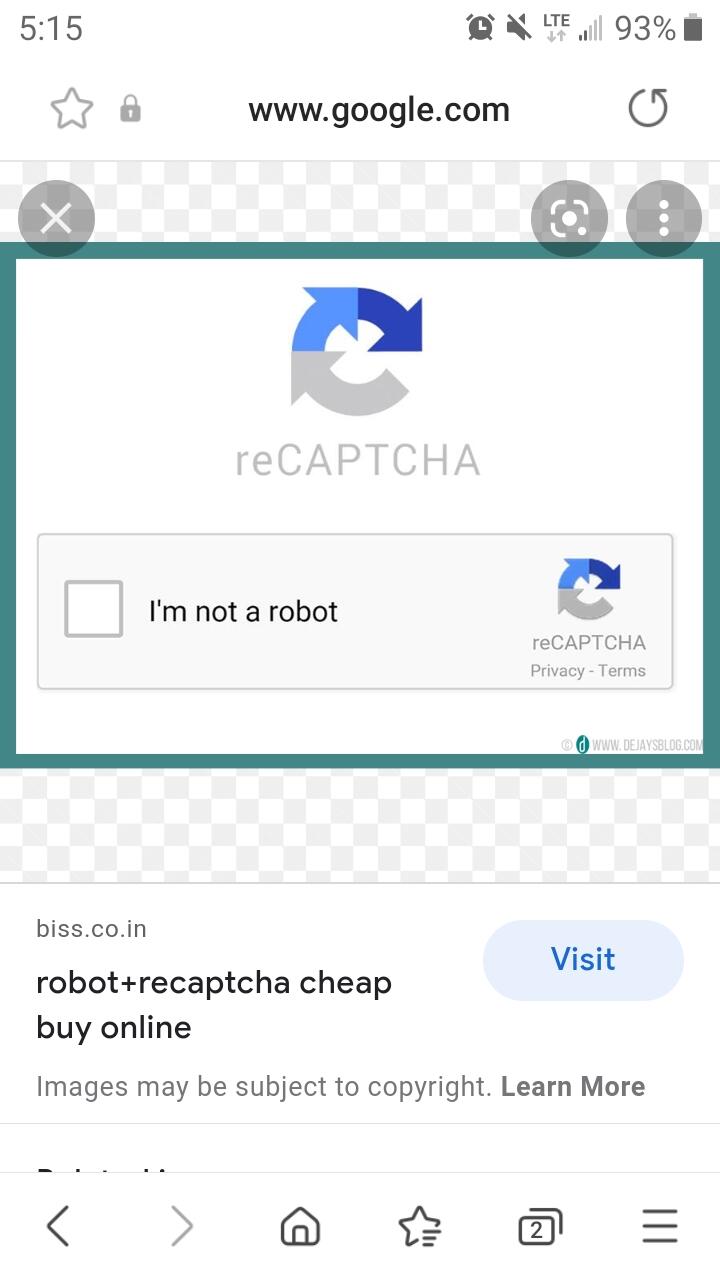Tap the www.google.com address bar
720x1280 pixels.
click(379, 109)
